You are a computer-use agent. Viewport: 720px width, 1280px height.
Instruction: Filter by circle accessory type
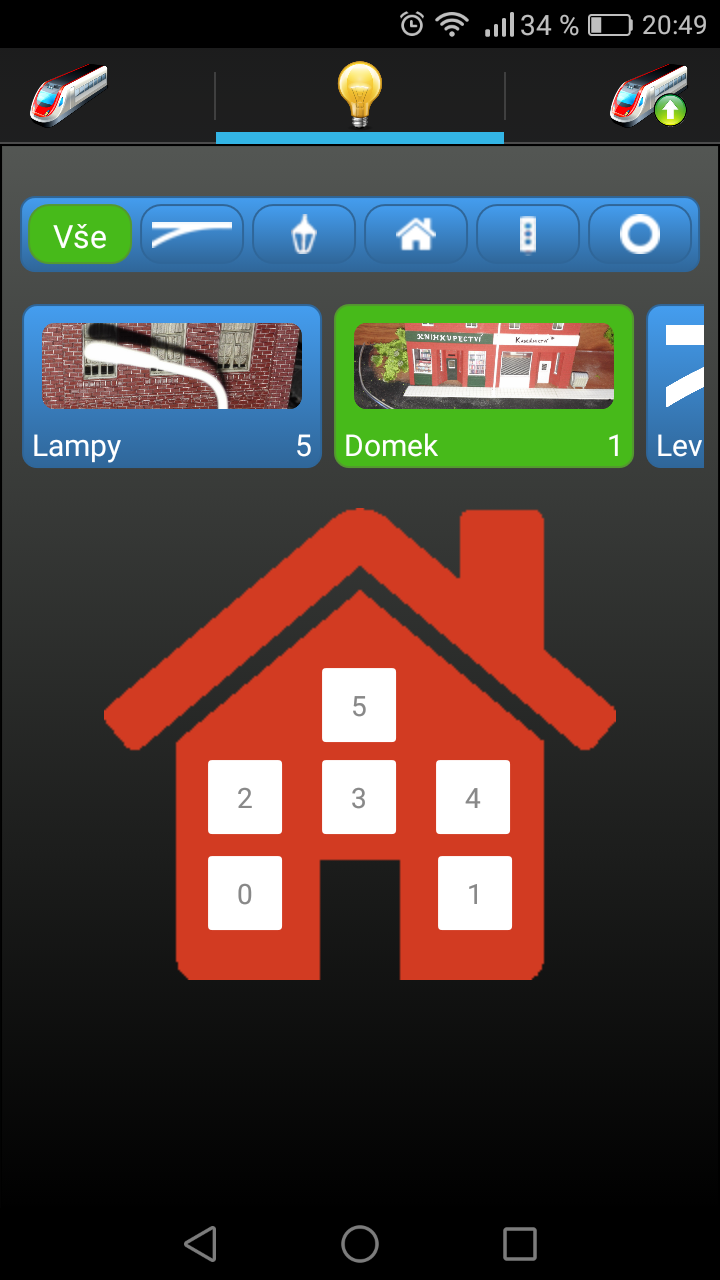[640, 235]
